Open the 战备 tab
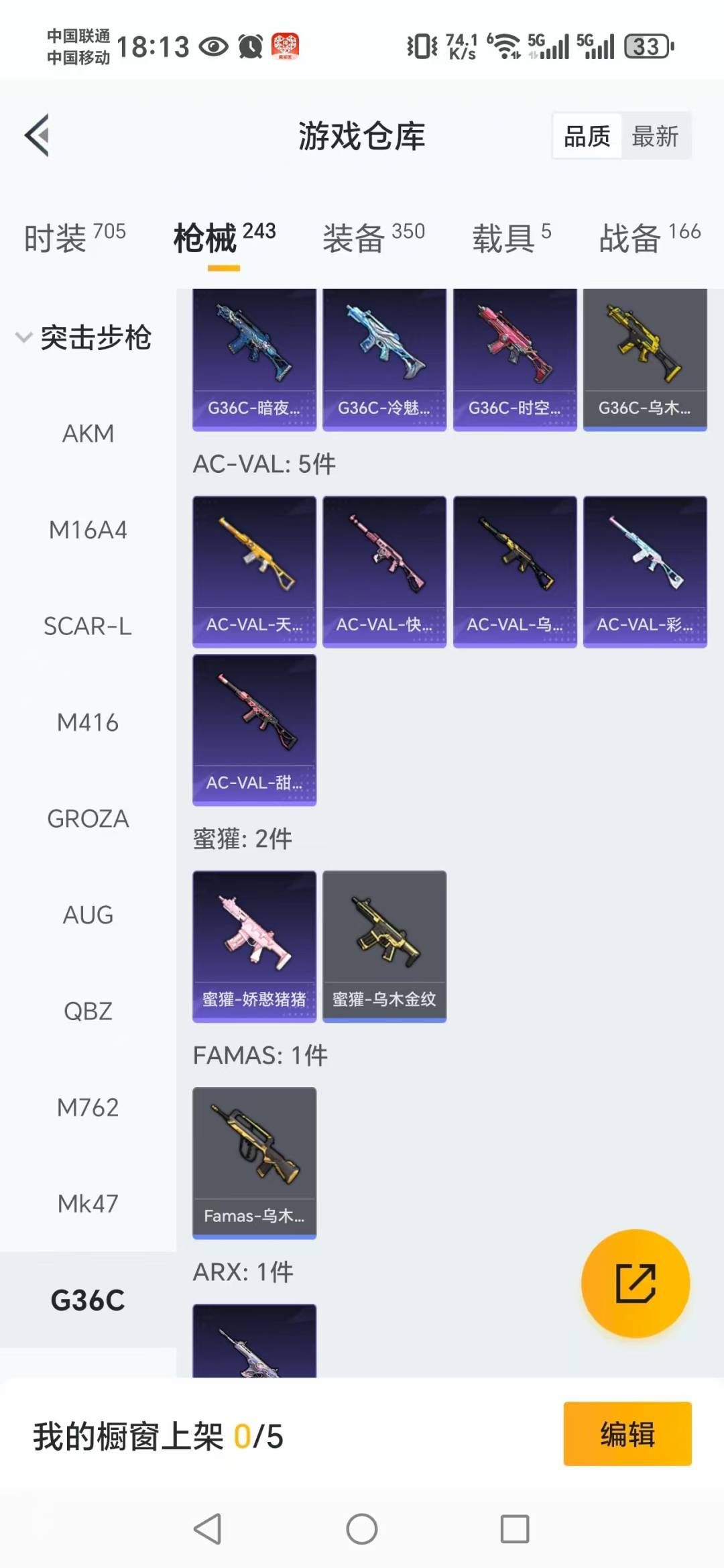The image size is (724, 1568). coord(649,238)
